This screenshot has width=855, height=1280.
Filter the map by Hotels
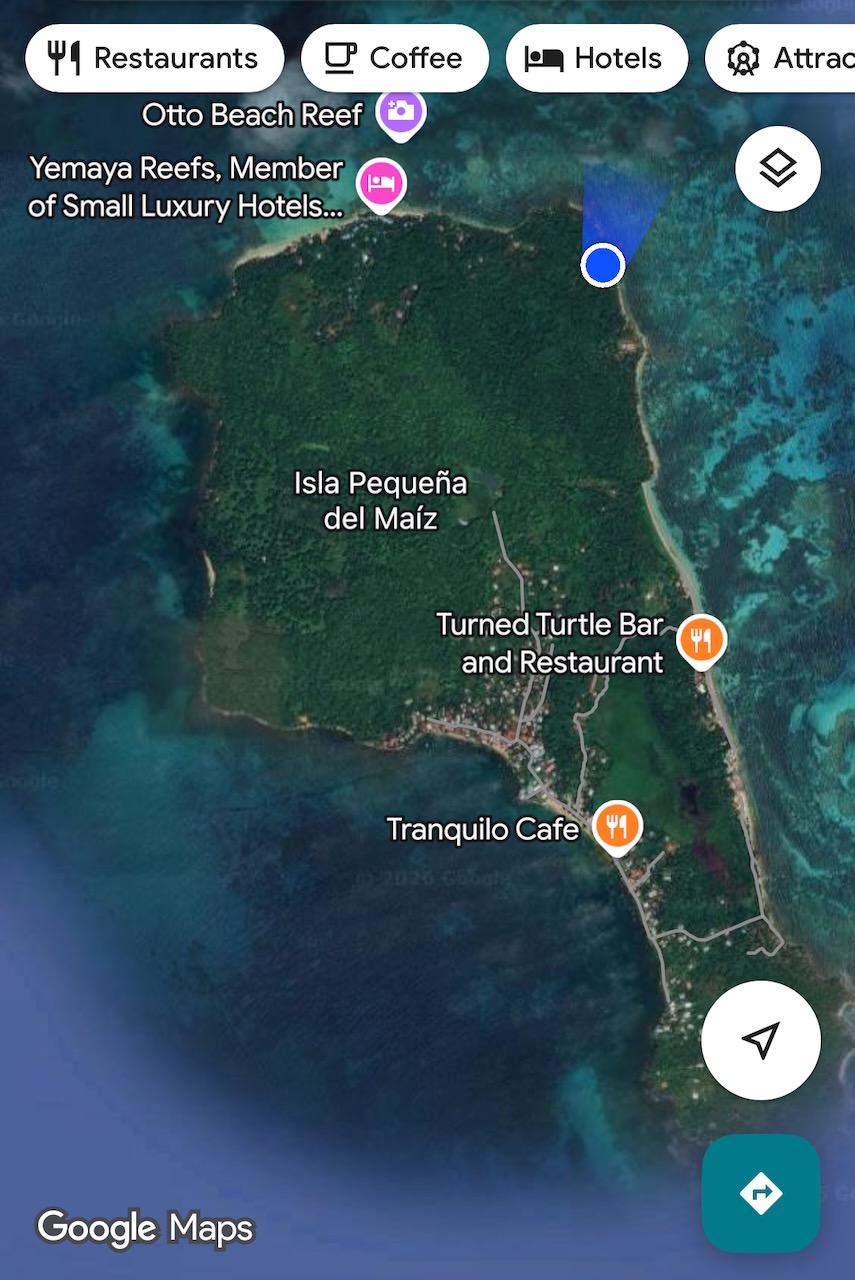[596, 58]
